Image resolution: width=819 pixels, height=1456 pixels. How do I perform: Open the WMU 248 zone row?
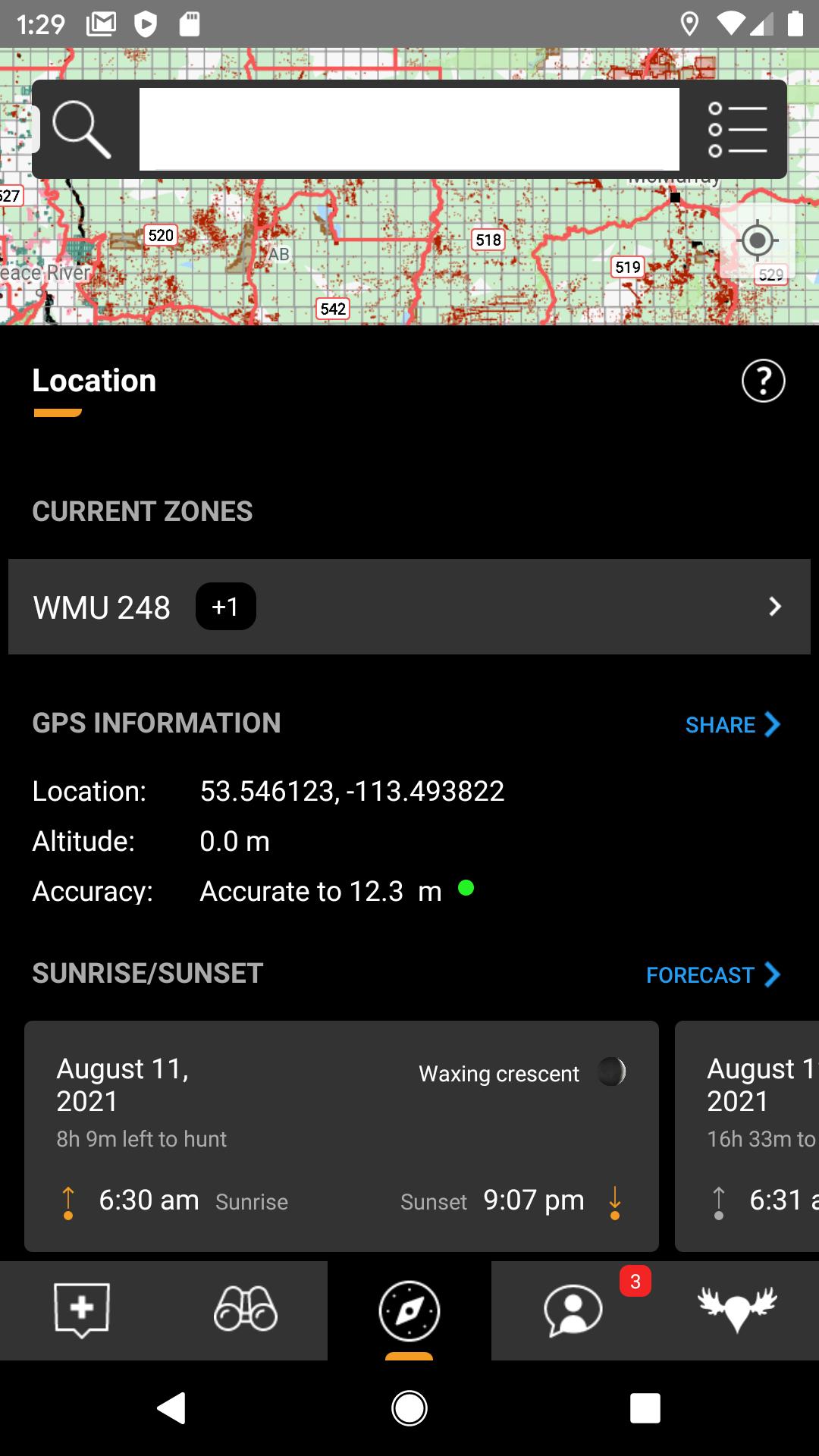(409, 607)
